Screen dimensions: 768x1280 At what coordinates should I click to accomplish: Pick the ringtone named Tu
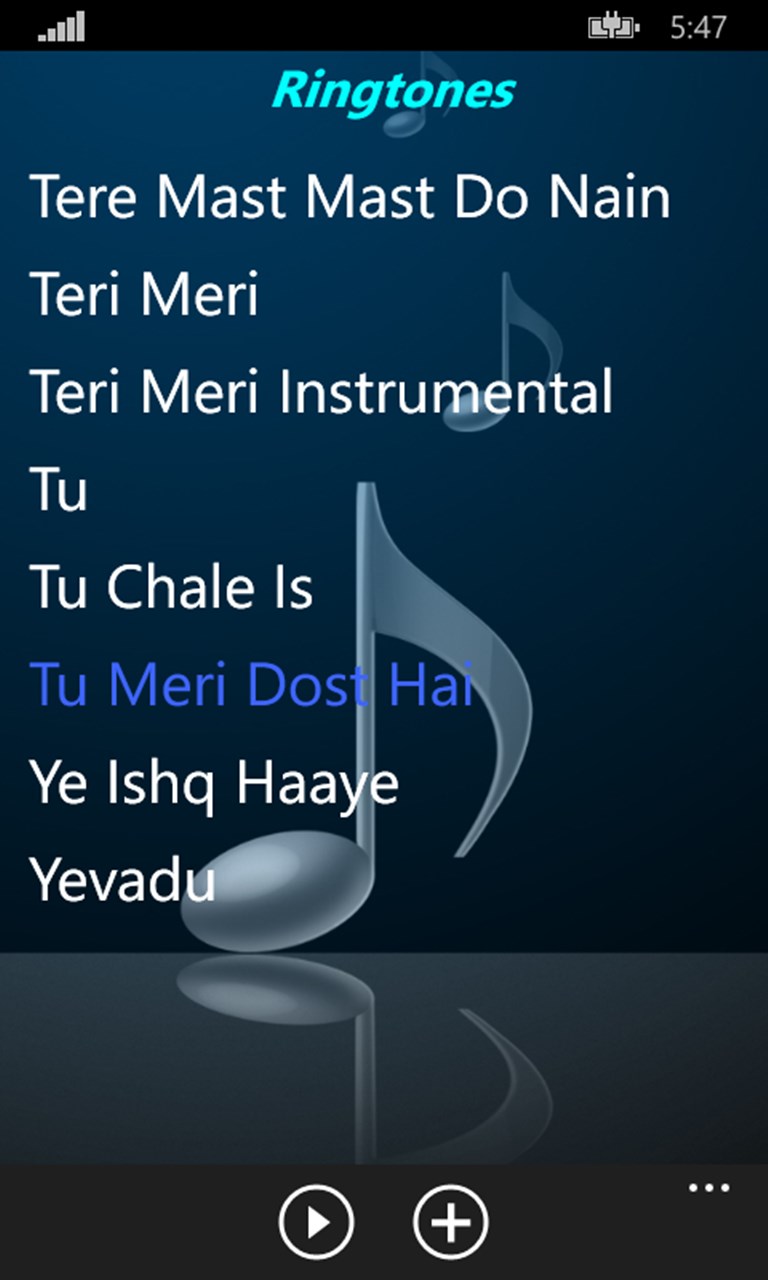[x=59, y=490]
